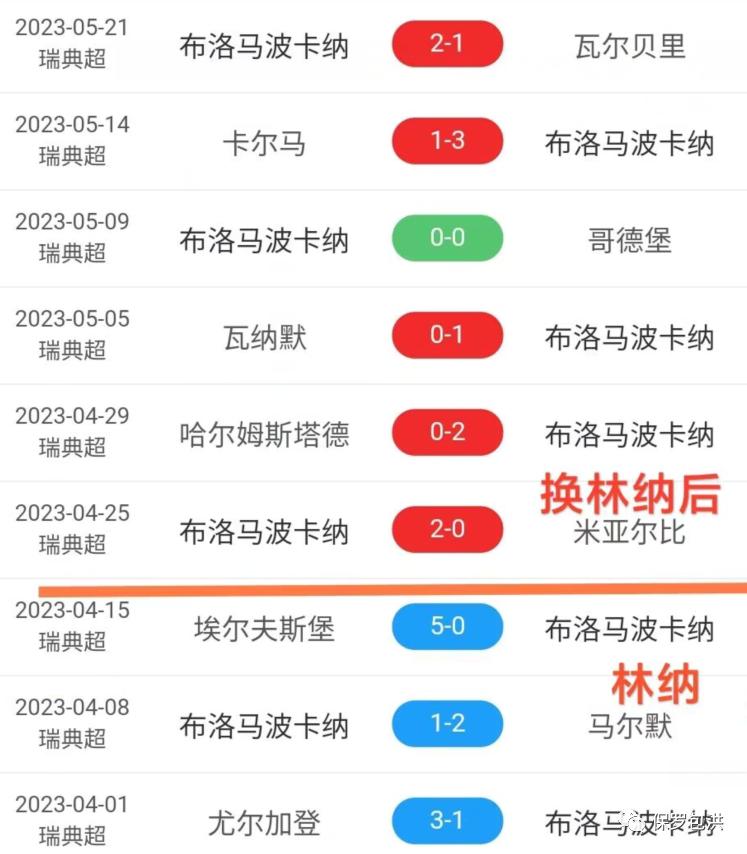This screenshot has width=747, height=854.
Task: Click the red 2-1 score badge
Action: tap(447, 44)
